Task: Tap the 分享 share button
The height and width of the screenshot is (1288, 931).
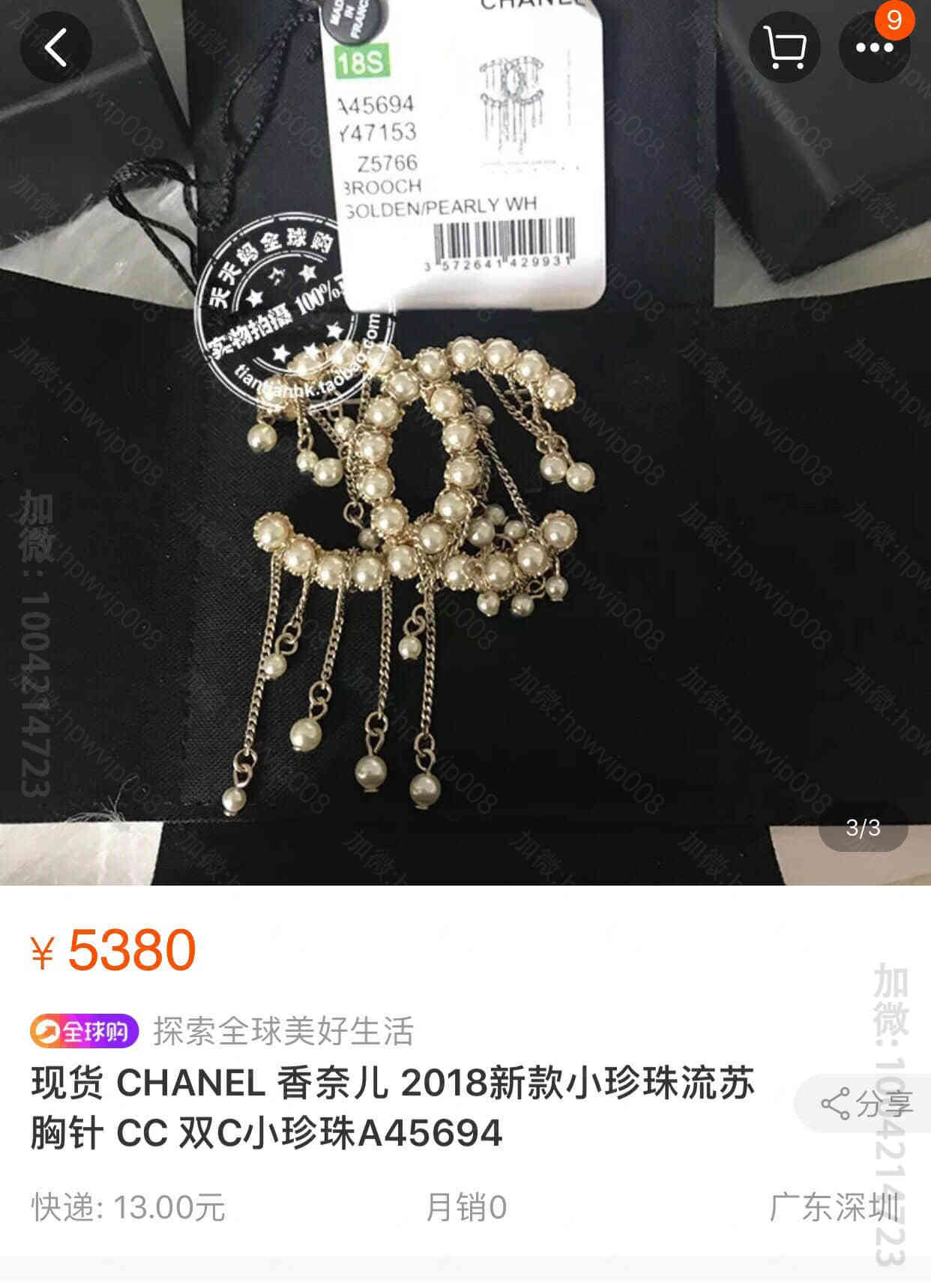Action: tap(866, 1104)
